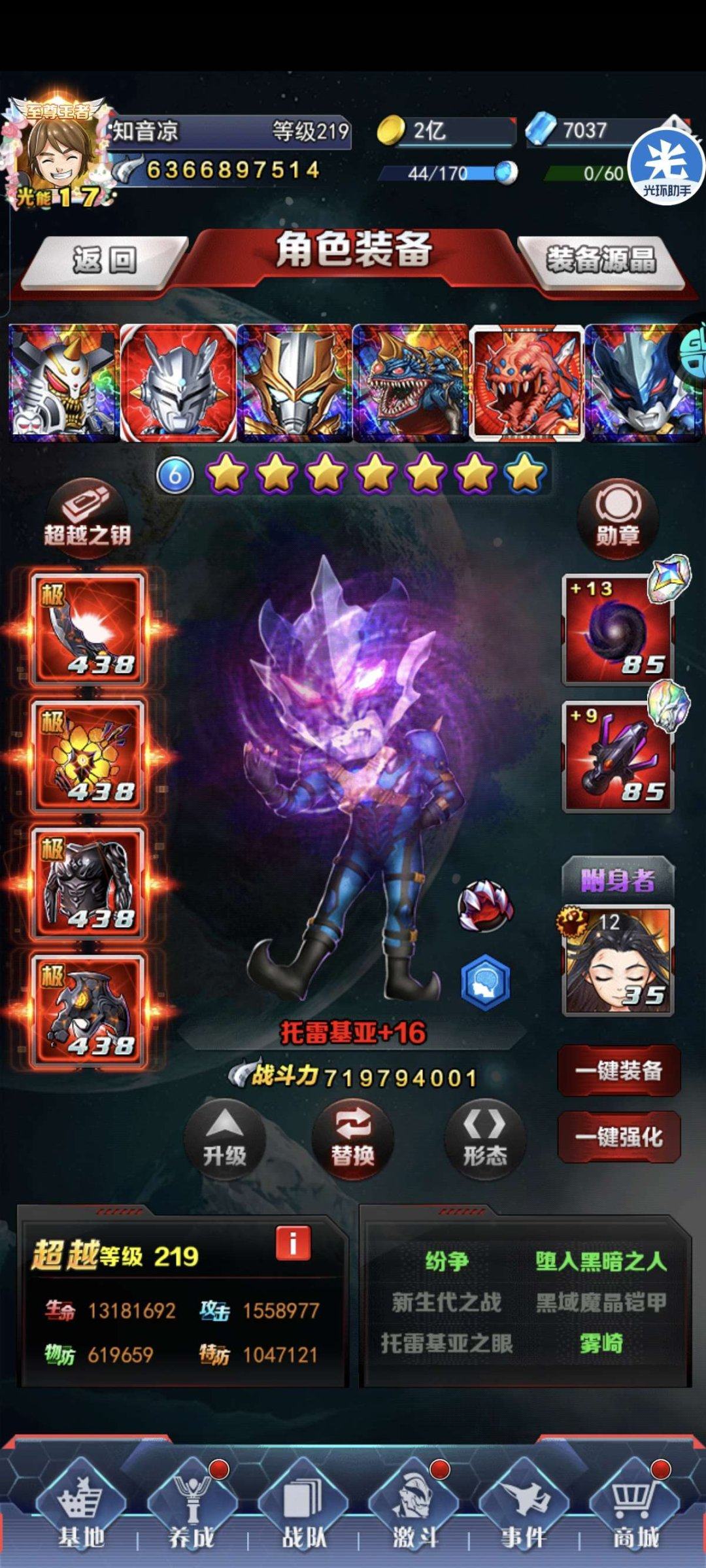Tap the 形态 form switch button
Image resolution: width=706 pixels, height=1568 pixels.
tap(484, 1140)
